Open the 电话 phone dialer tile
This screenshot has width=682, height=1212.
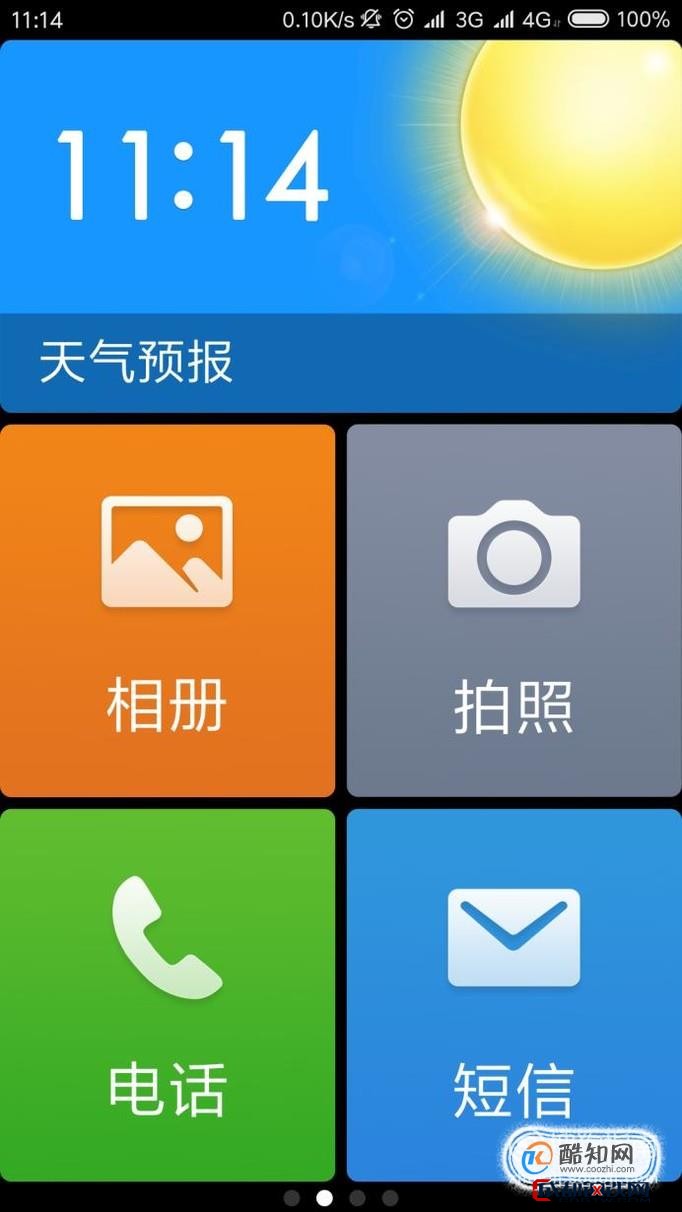167,995
